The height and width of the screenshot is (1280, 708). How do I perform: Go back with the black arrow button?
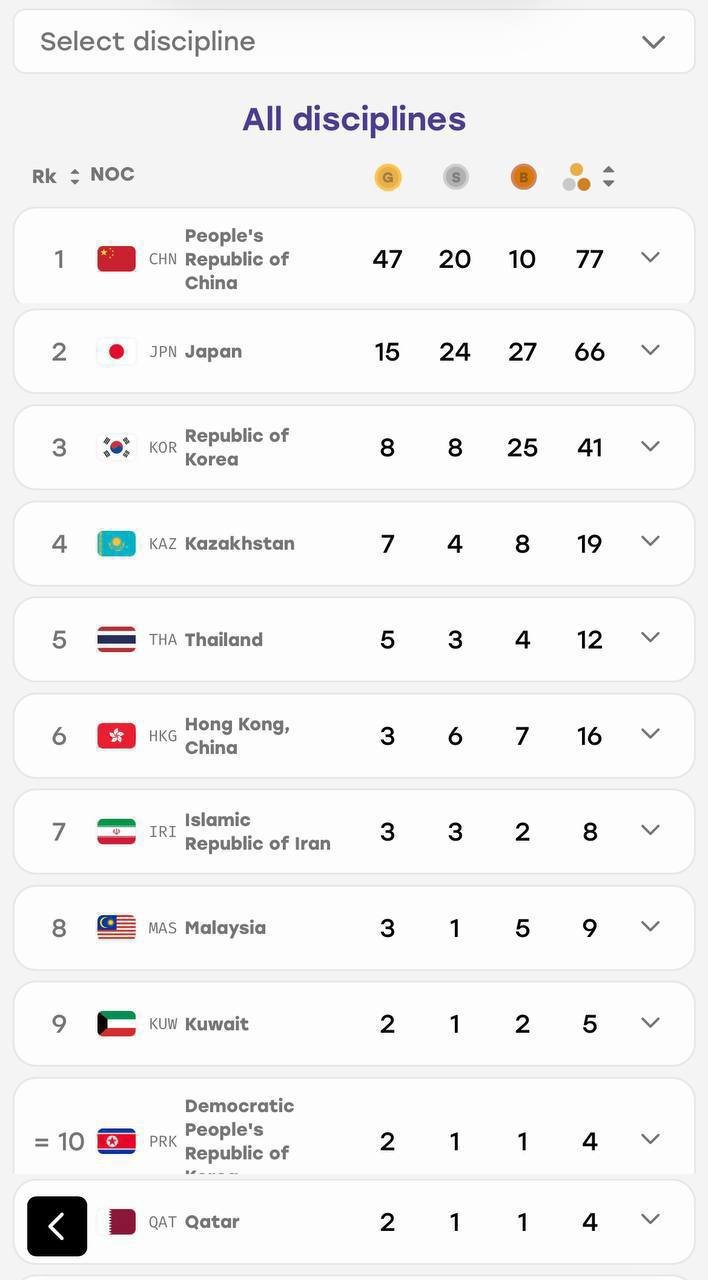point(57,1226)
